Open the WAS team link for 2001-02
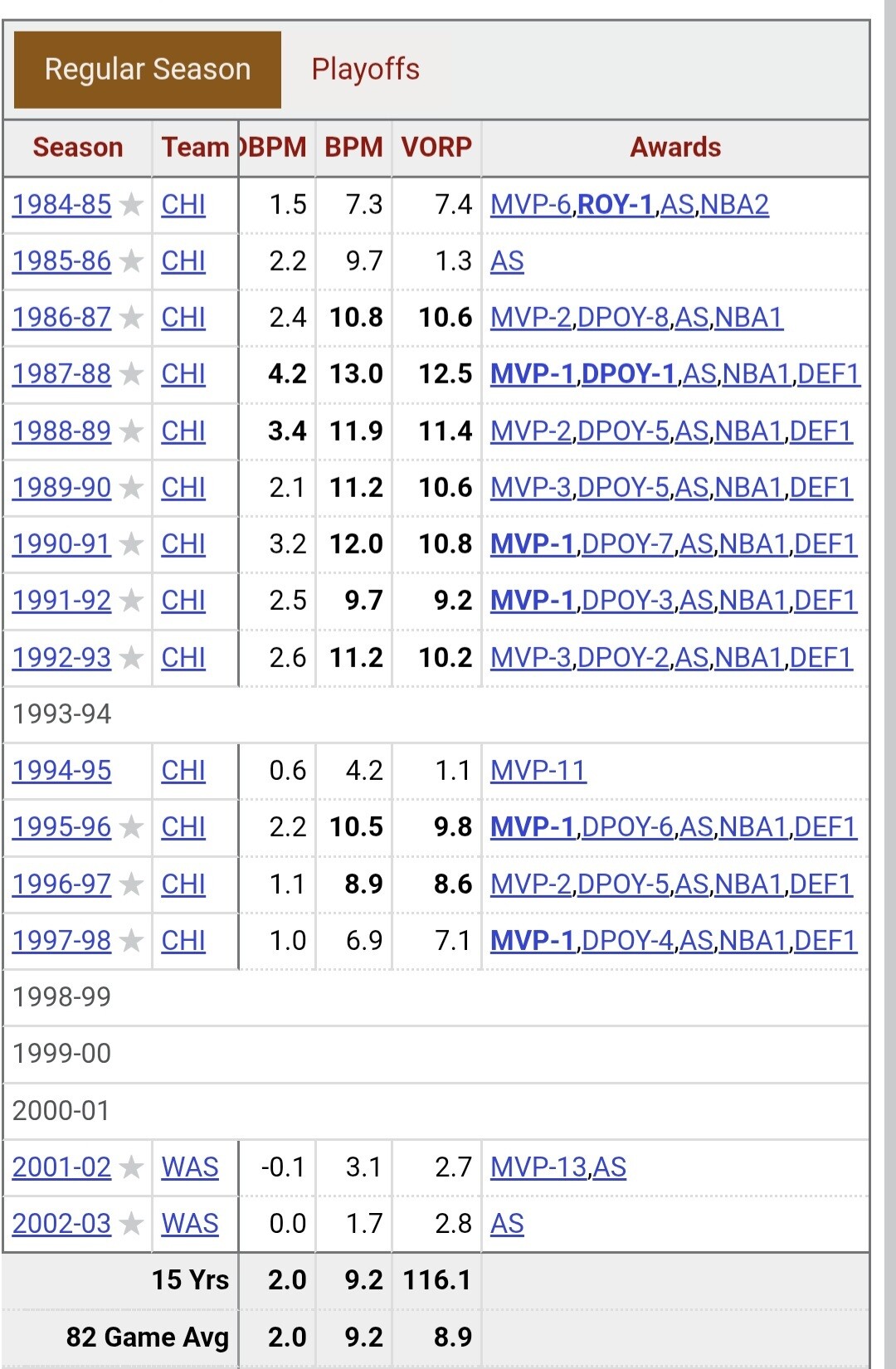The image size is (896, 1369). [190, 1167]
